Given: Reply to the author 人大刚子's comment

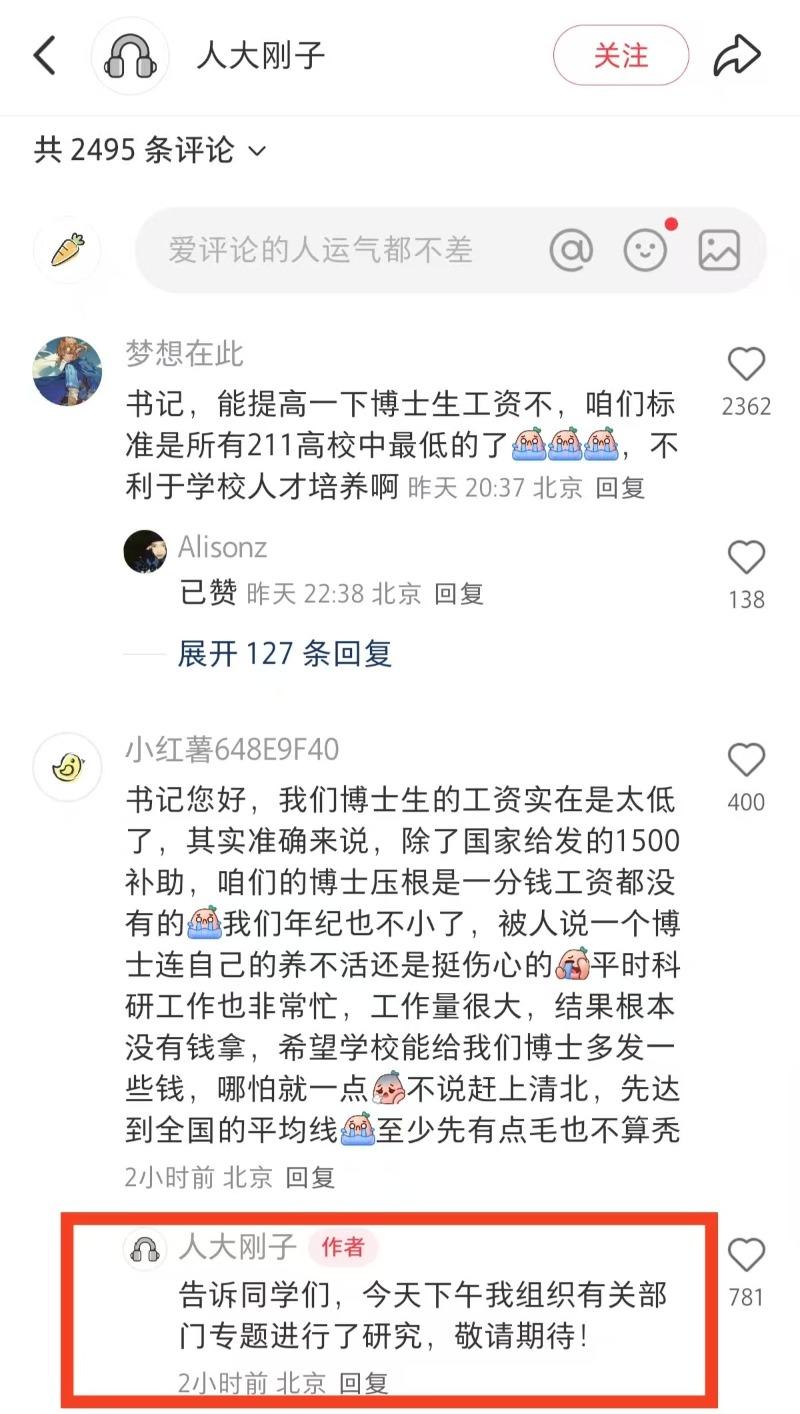Looking at the screenshot, I should tap(363, 1383).
